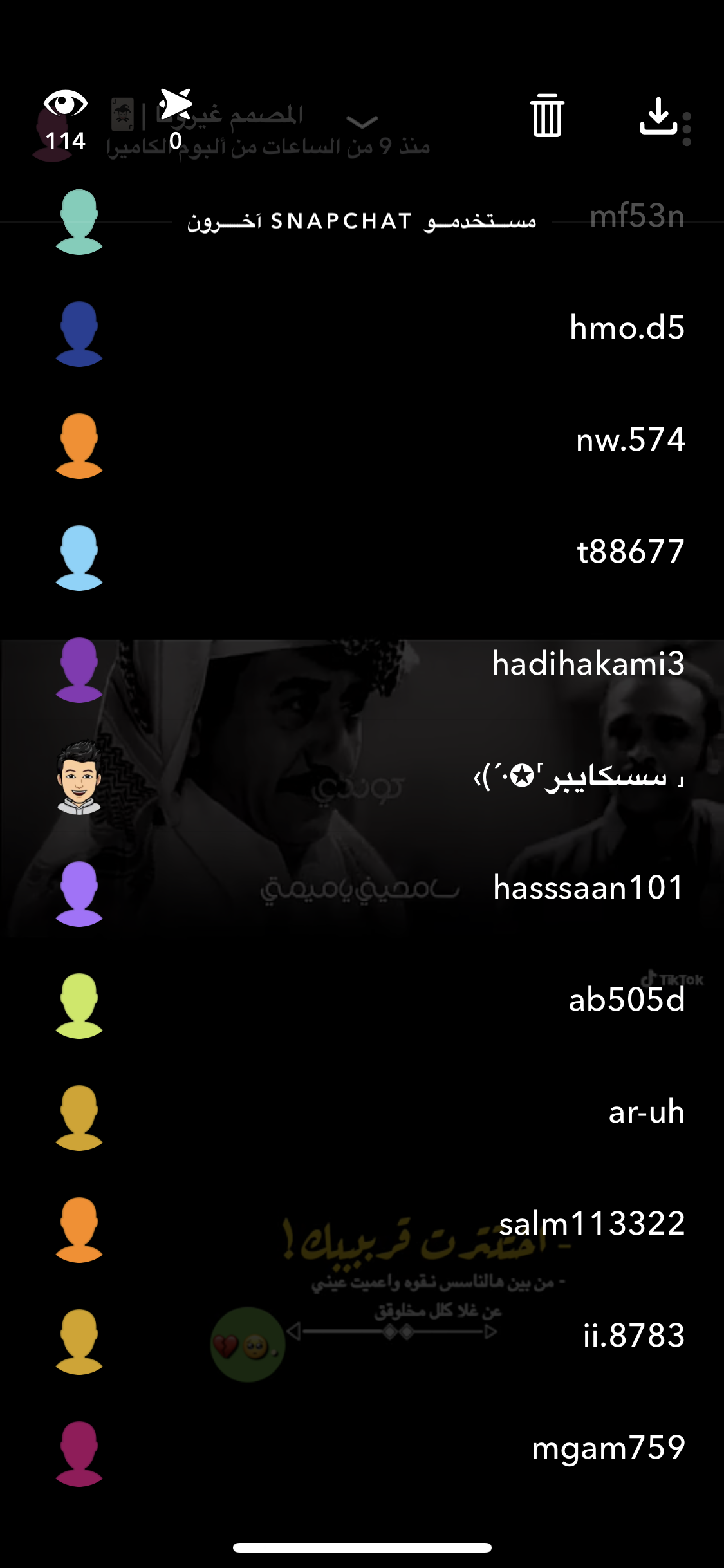This screenshot has width=724, height=1568.
Task: Delete this story with the trash icon
Action: 547,116
